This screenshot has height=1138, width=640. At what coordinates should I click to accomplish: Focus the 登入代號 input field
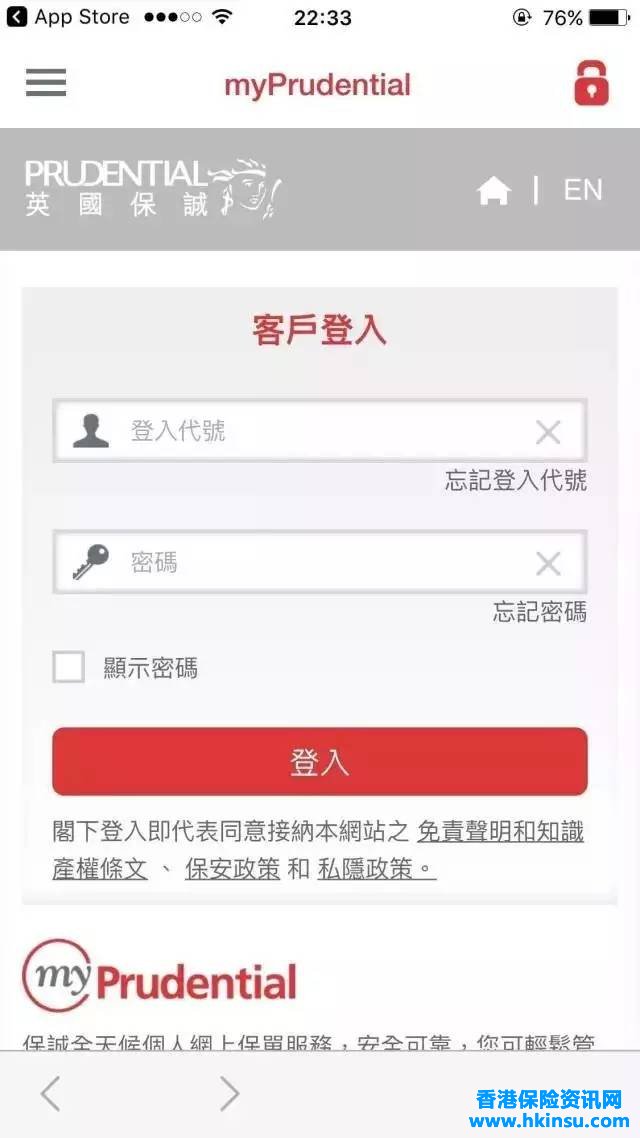[320, 431]
